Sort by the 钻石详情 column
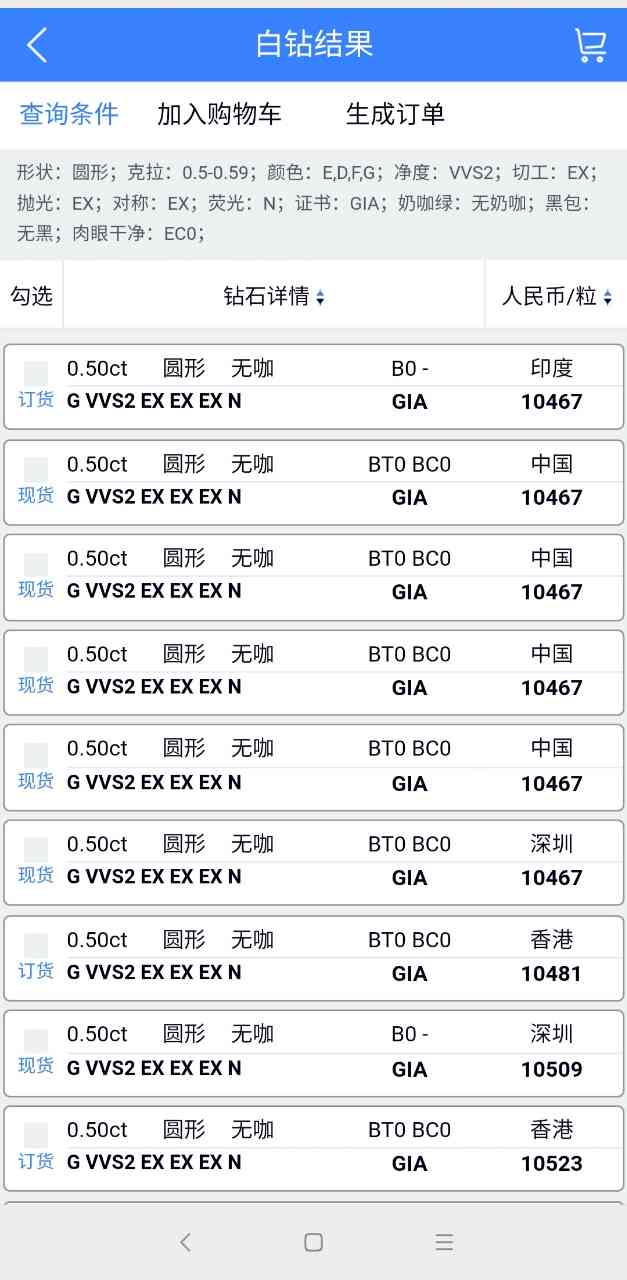Image resolution: width=627 pixels, height=1280 pixels. (273, 296)
